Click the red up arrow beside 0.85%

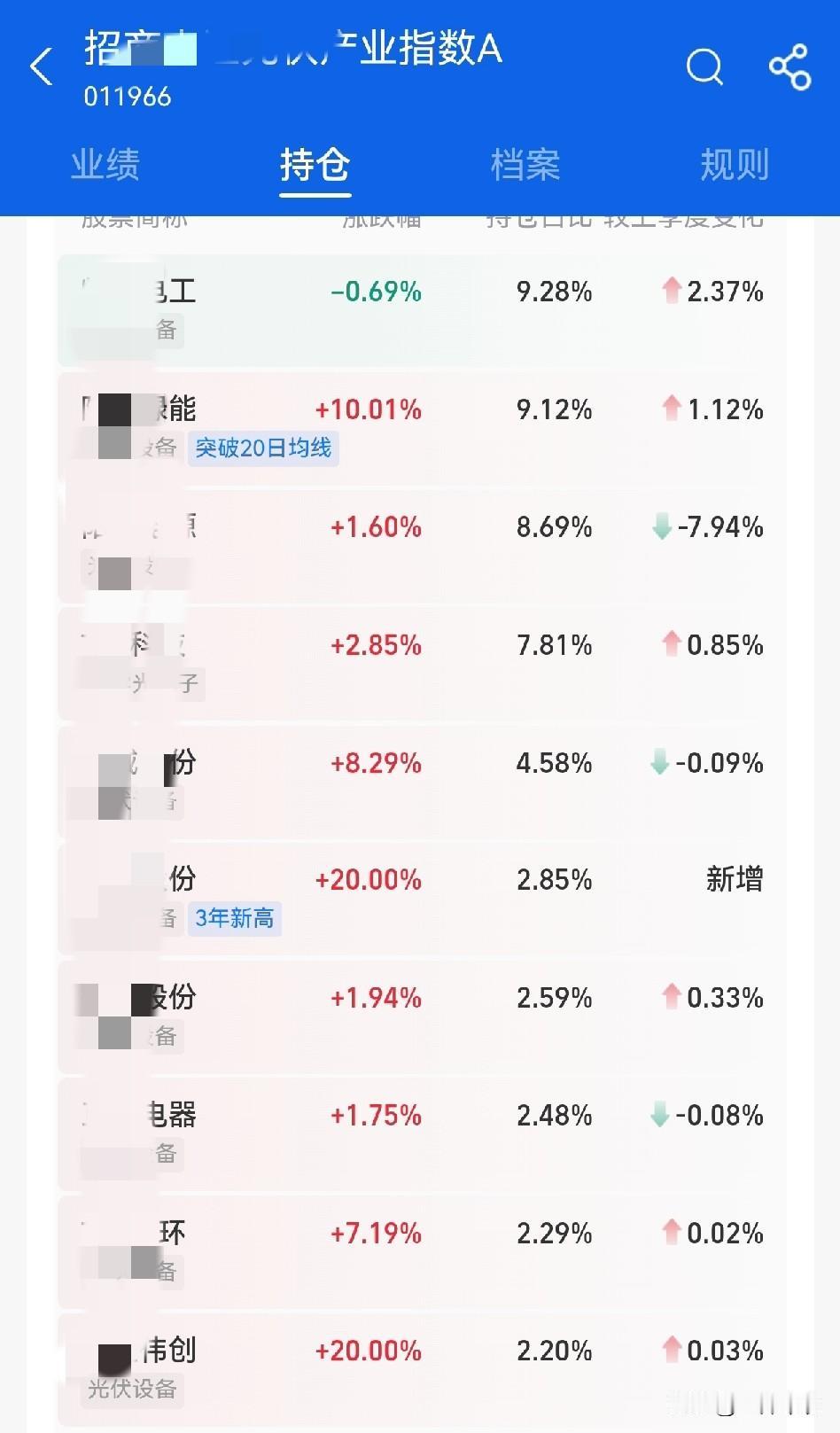(671, 645)
